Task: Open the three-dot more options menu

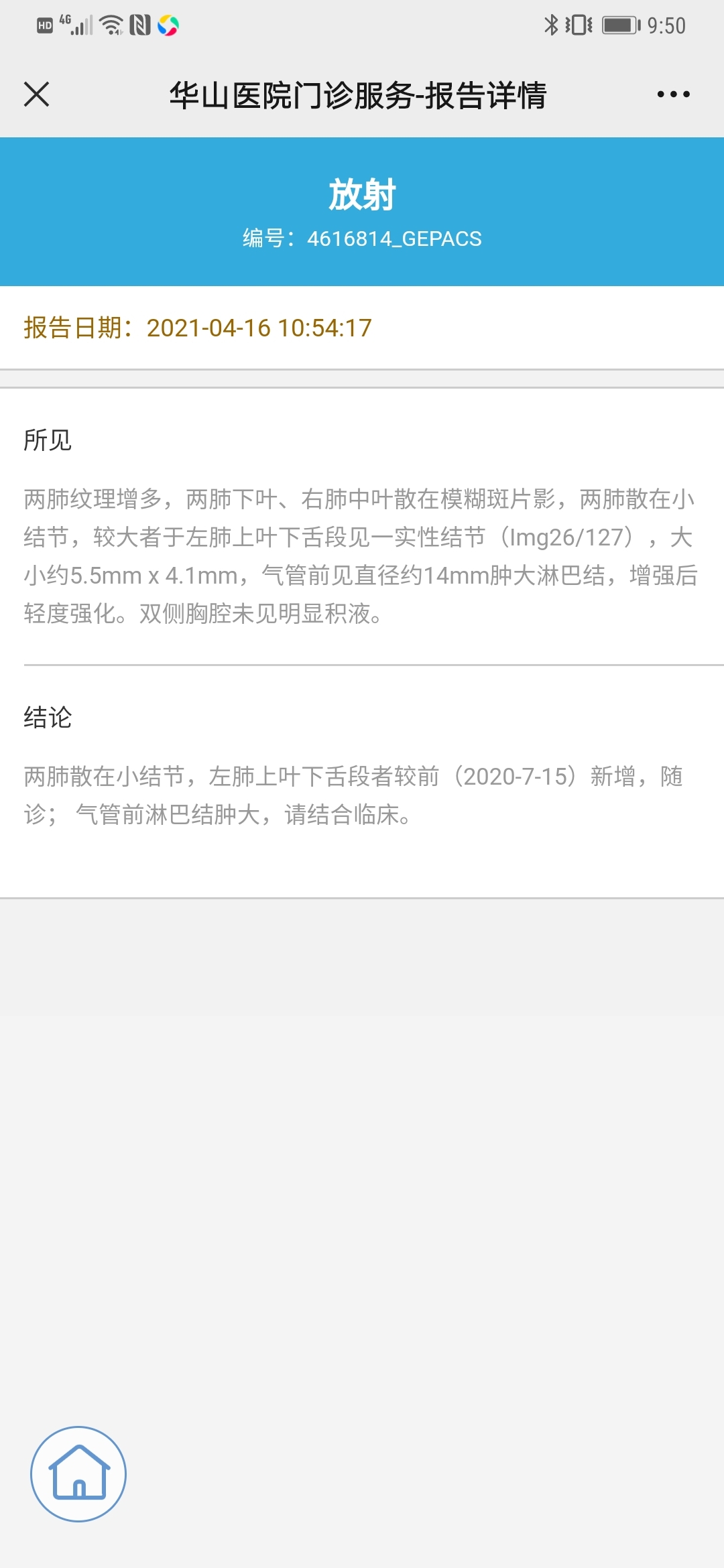Action: pyautogui.click(x=673, y=94)
